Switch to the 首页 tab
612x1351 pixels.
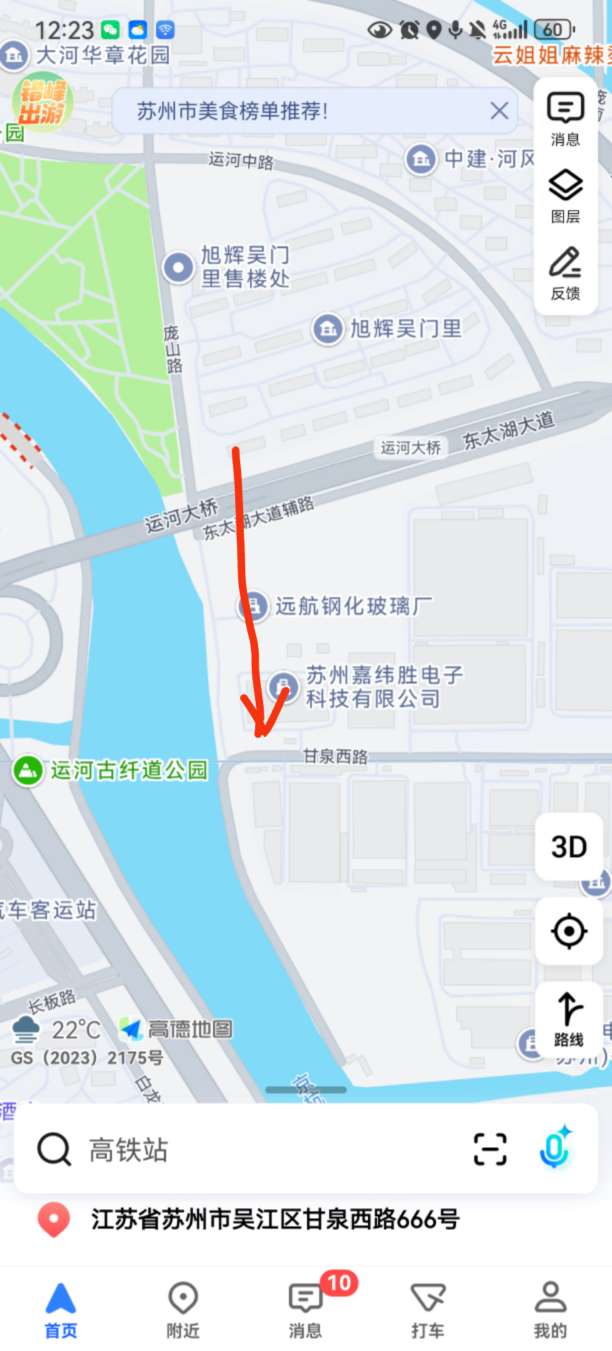tap(60, 1310)
